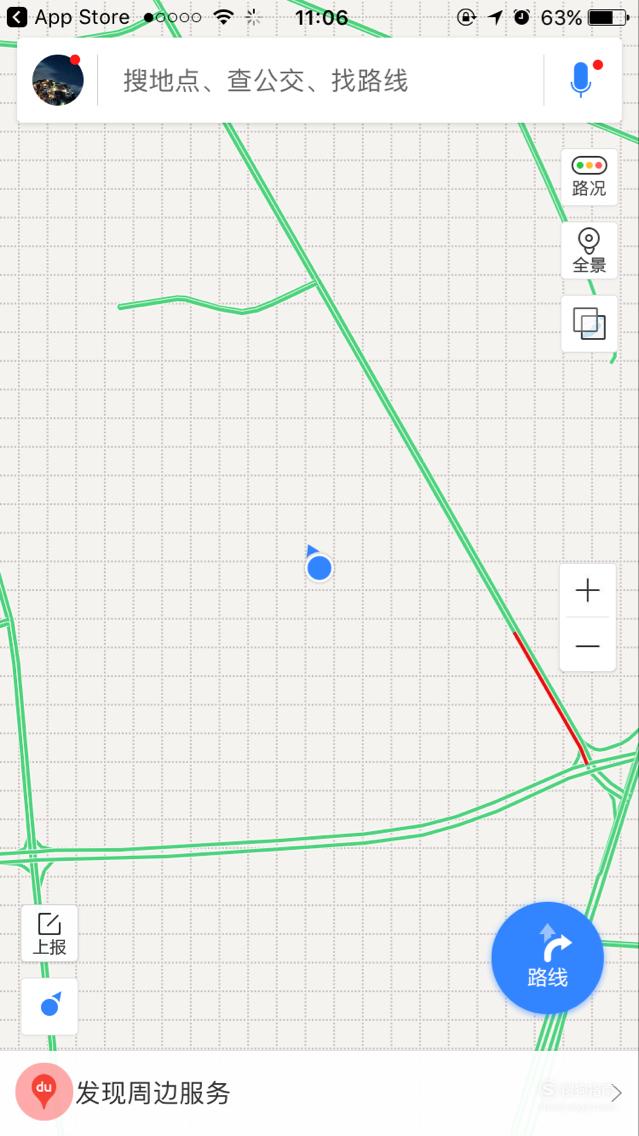Zoom in with the plus button

(x=588, y=591)
